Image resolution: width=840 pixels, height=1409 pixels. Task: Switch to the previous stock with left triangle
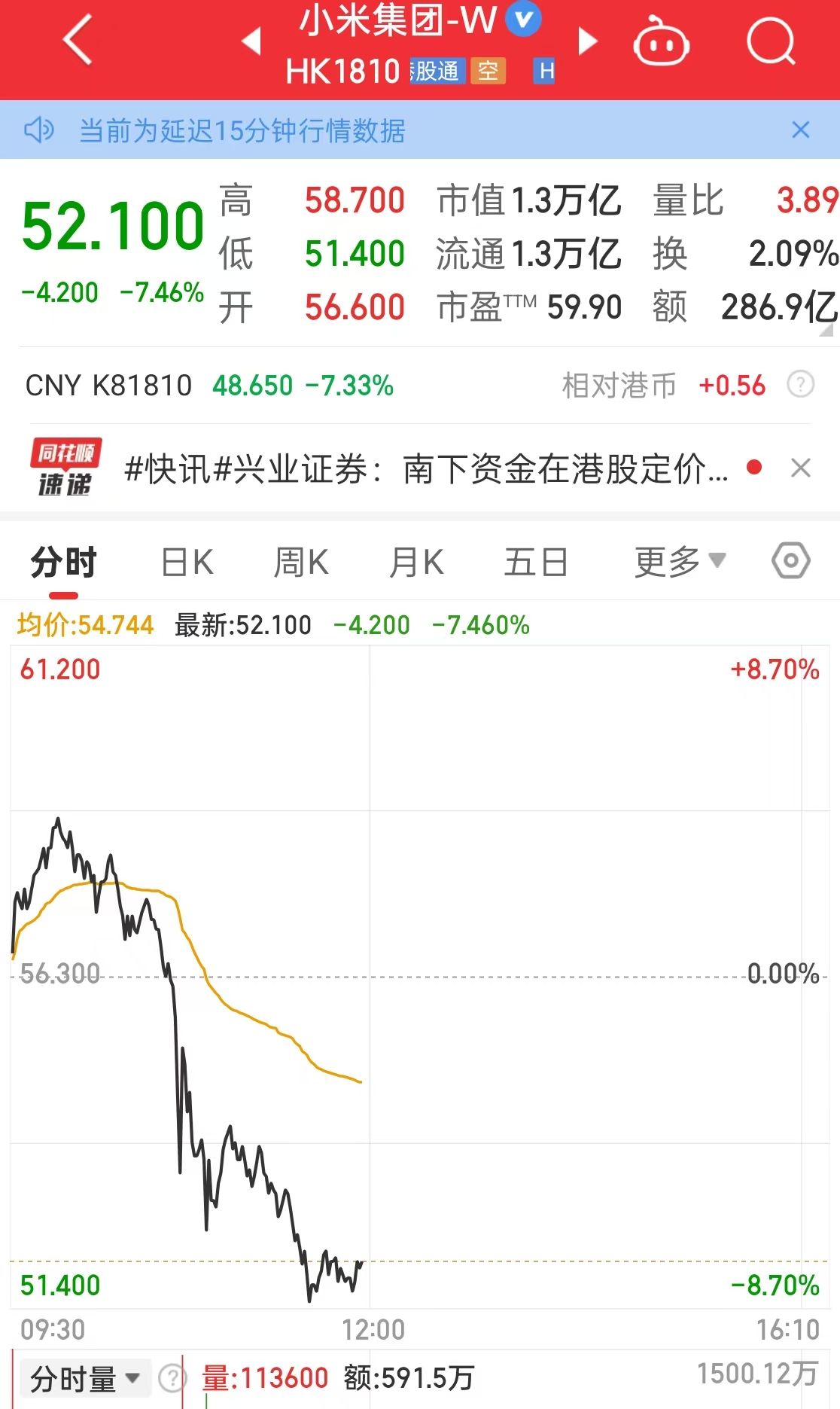pos(253,41)
